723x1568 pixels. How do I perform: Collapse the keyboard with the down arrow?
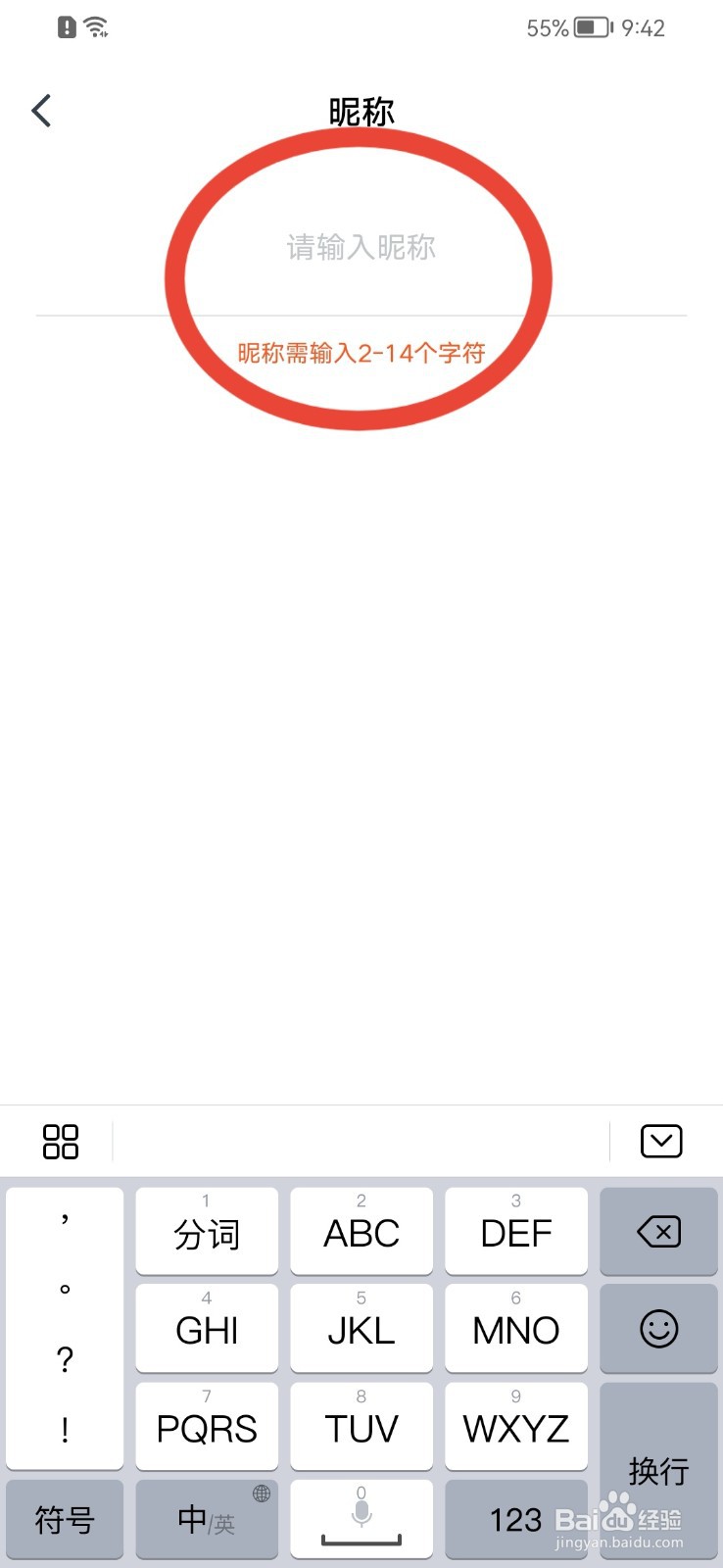pos(661,1142)
